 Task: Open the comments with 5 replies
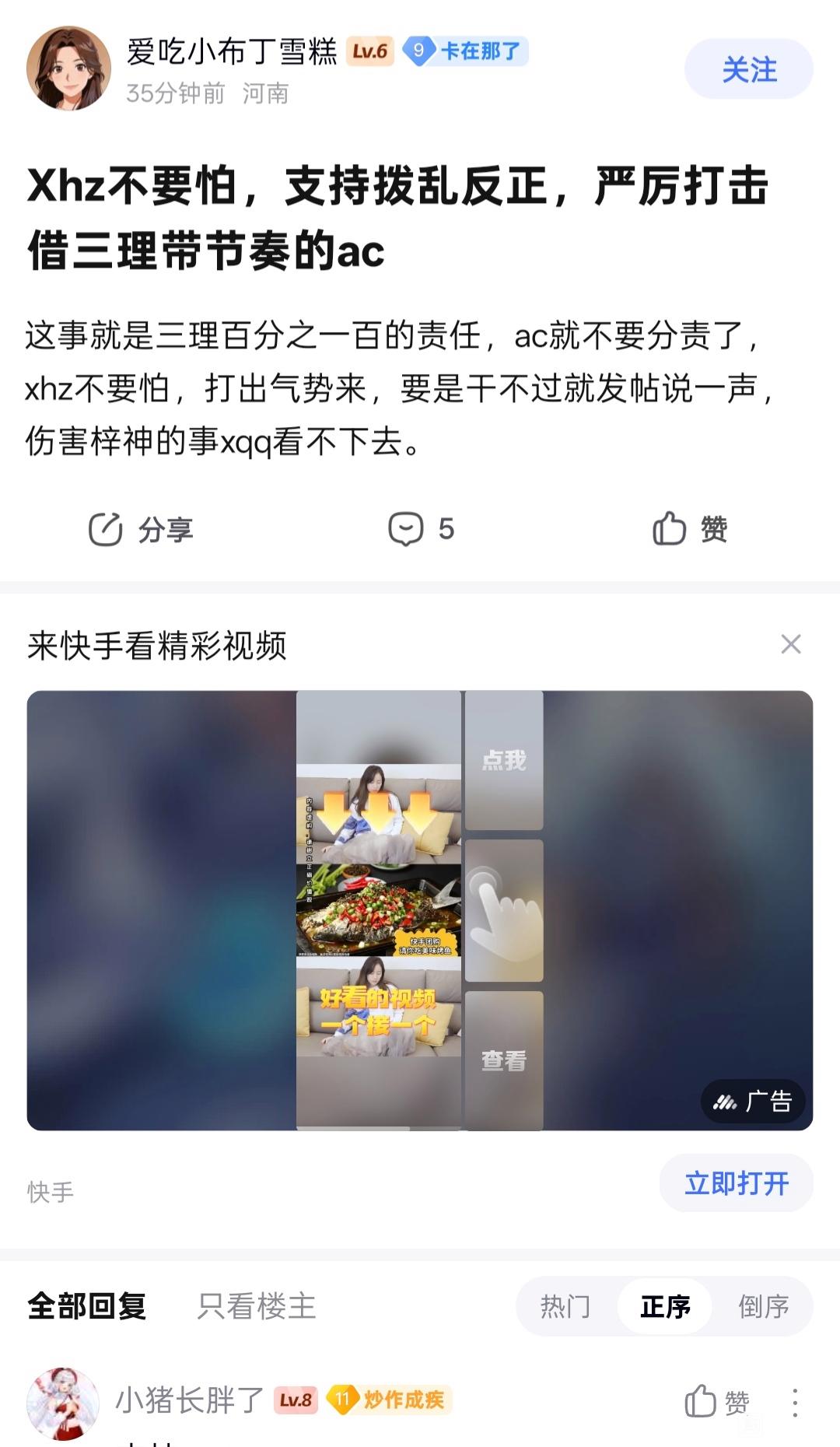[x=421, y=529]
